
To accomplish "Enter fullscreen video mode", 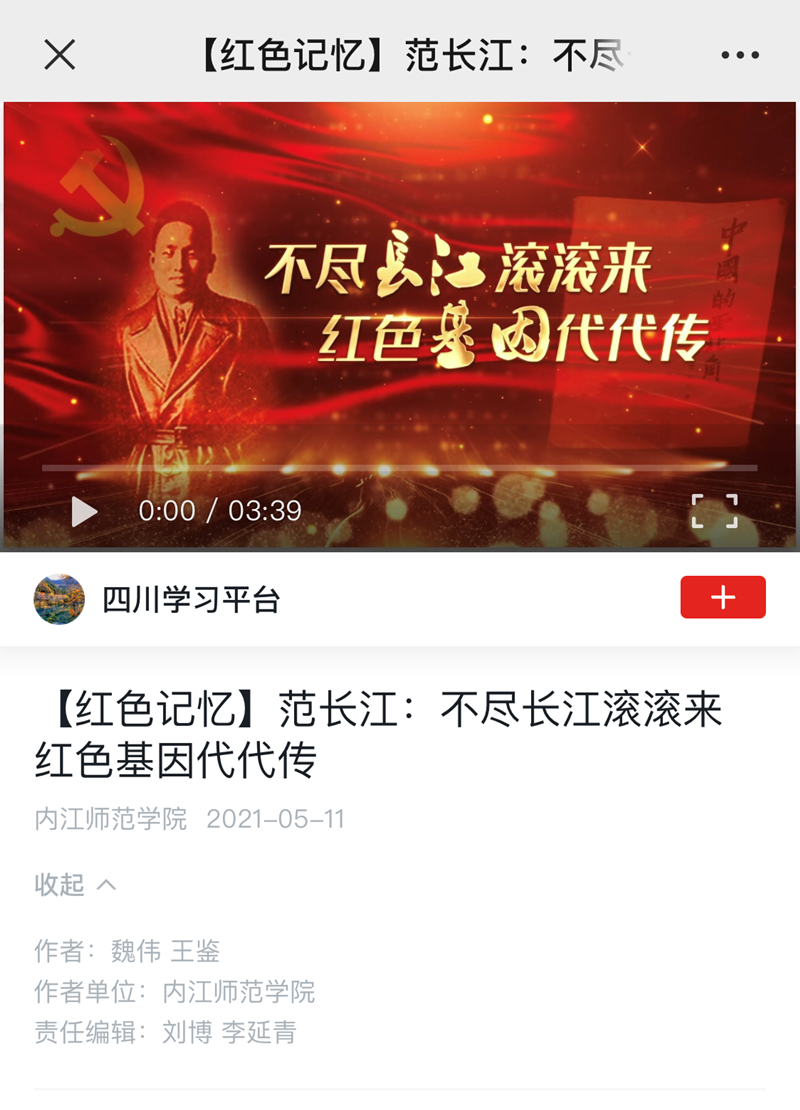I will point(714,511).
